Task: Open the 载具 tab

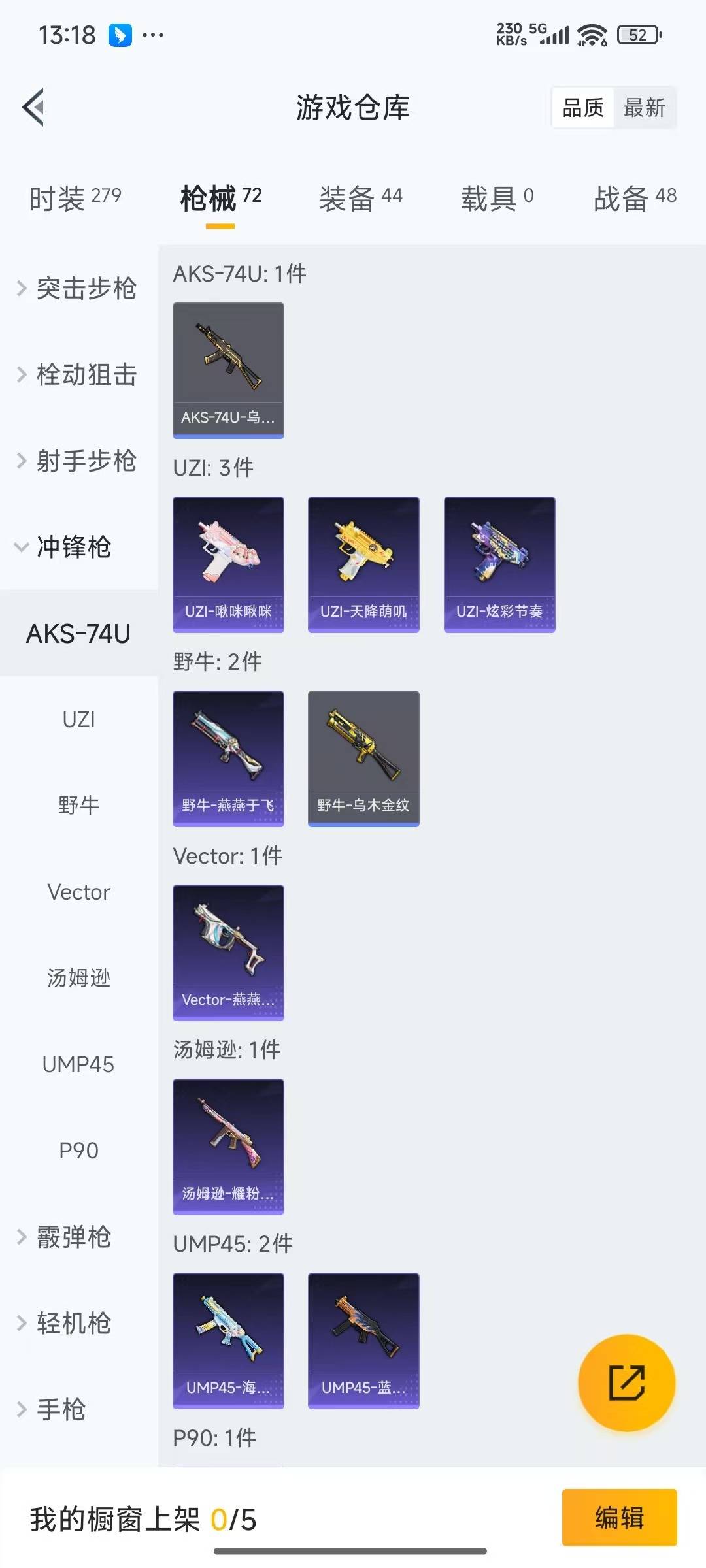Action: [x=497, y=198]
